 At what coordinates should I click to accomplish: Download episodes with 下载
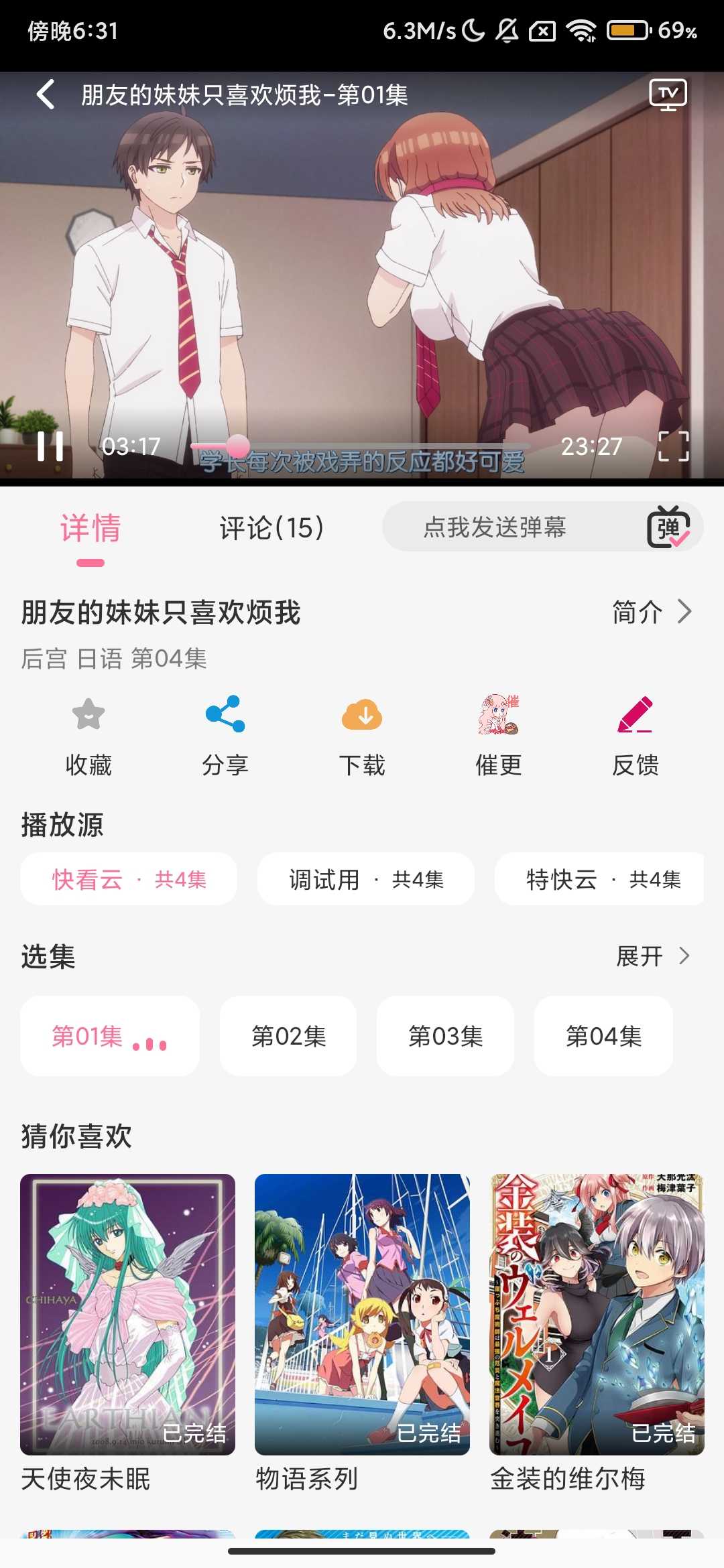point(362,735)
